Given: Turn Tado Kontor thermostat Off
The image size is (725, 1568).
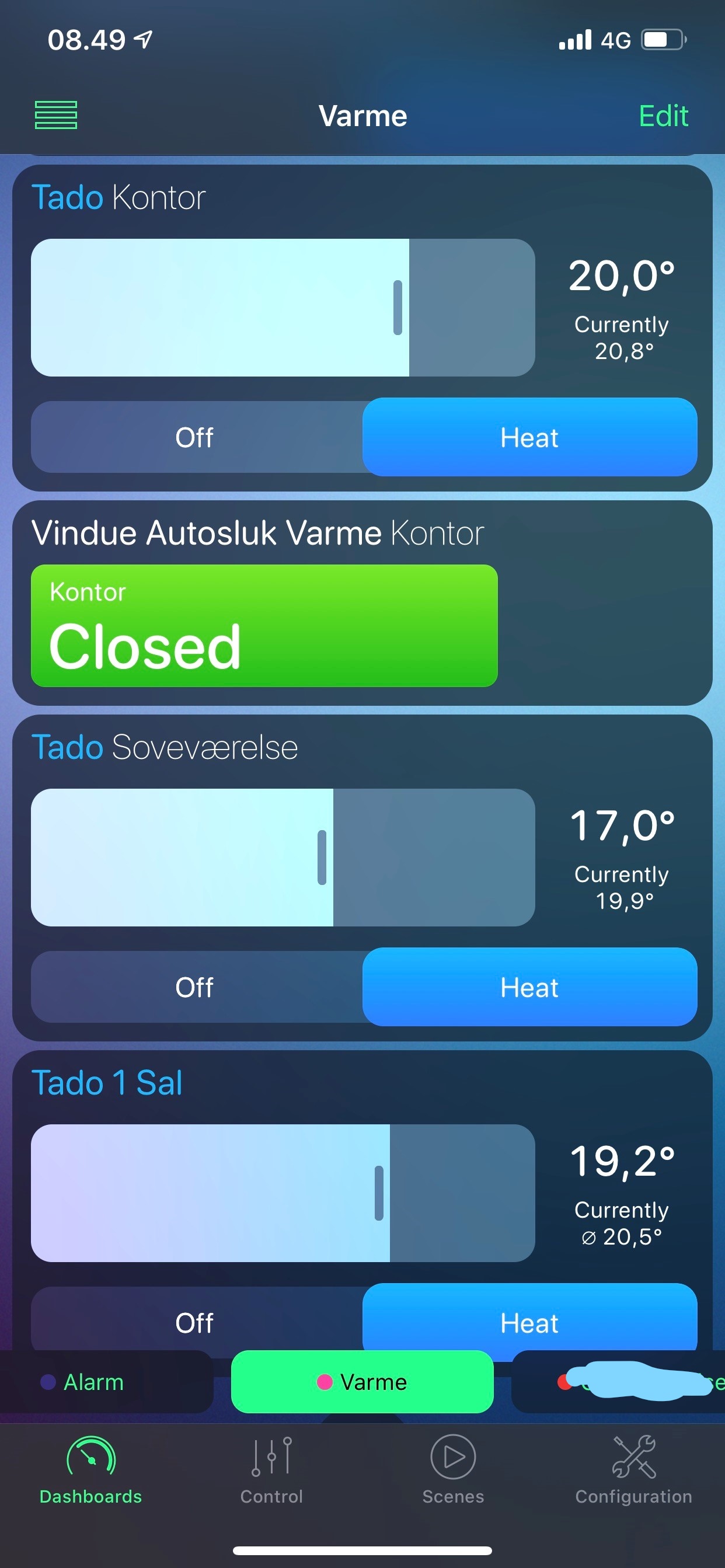Looking at the screenshot, I should 195,437.
